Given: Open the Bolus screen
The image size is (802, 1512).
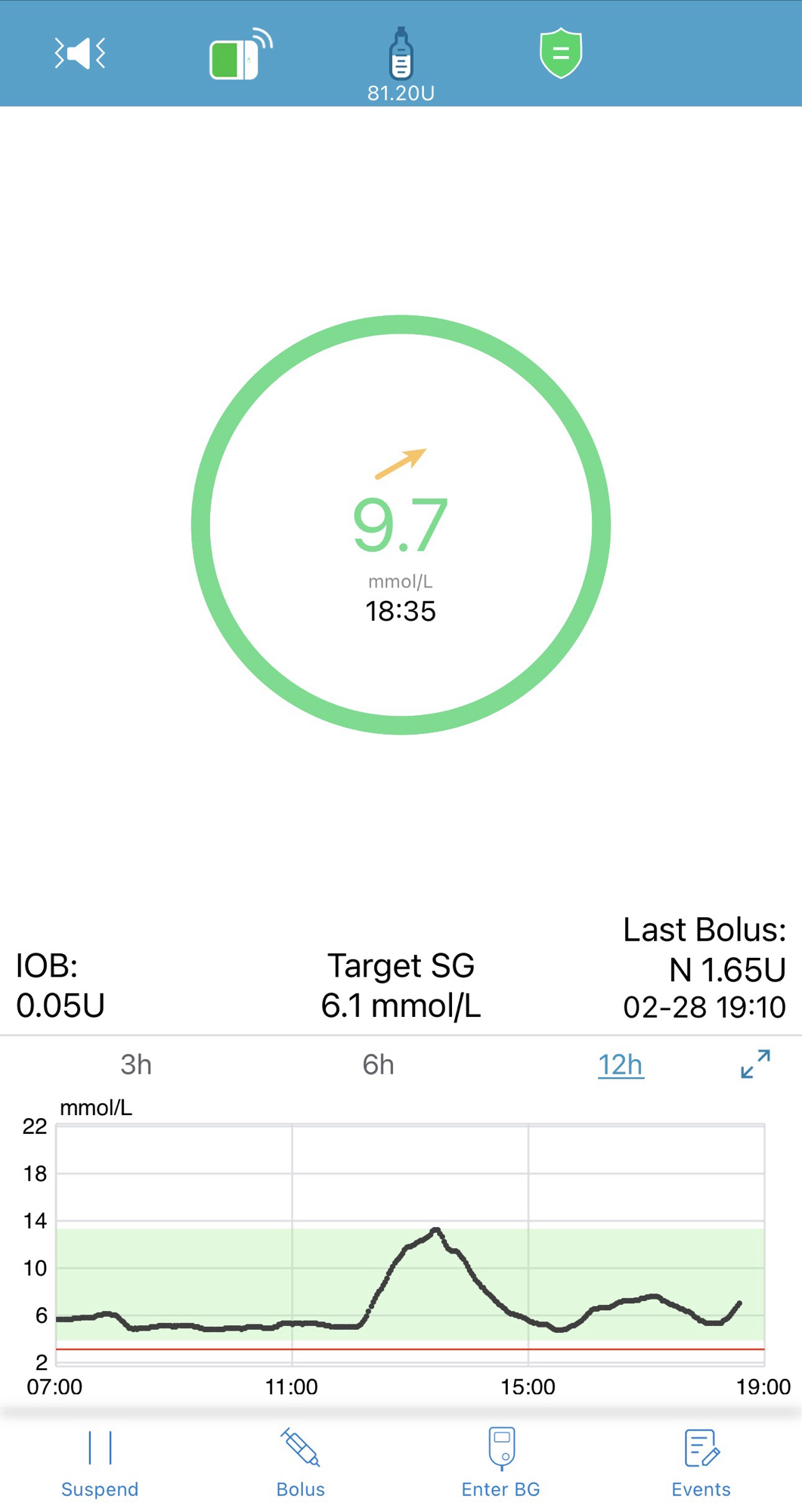Looking at the screenshot, I should pos(300,1462).
